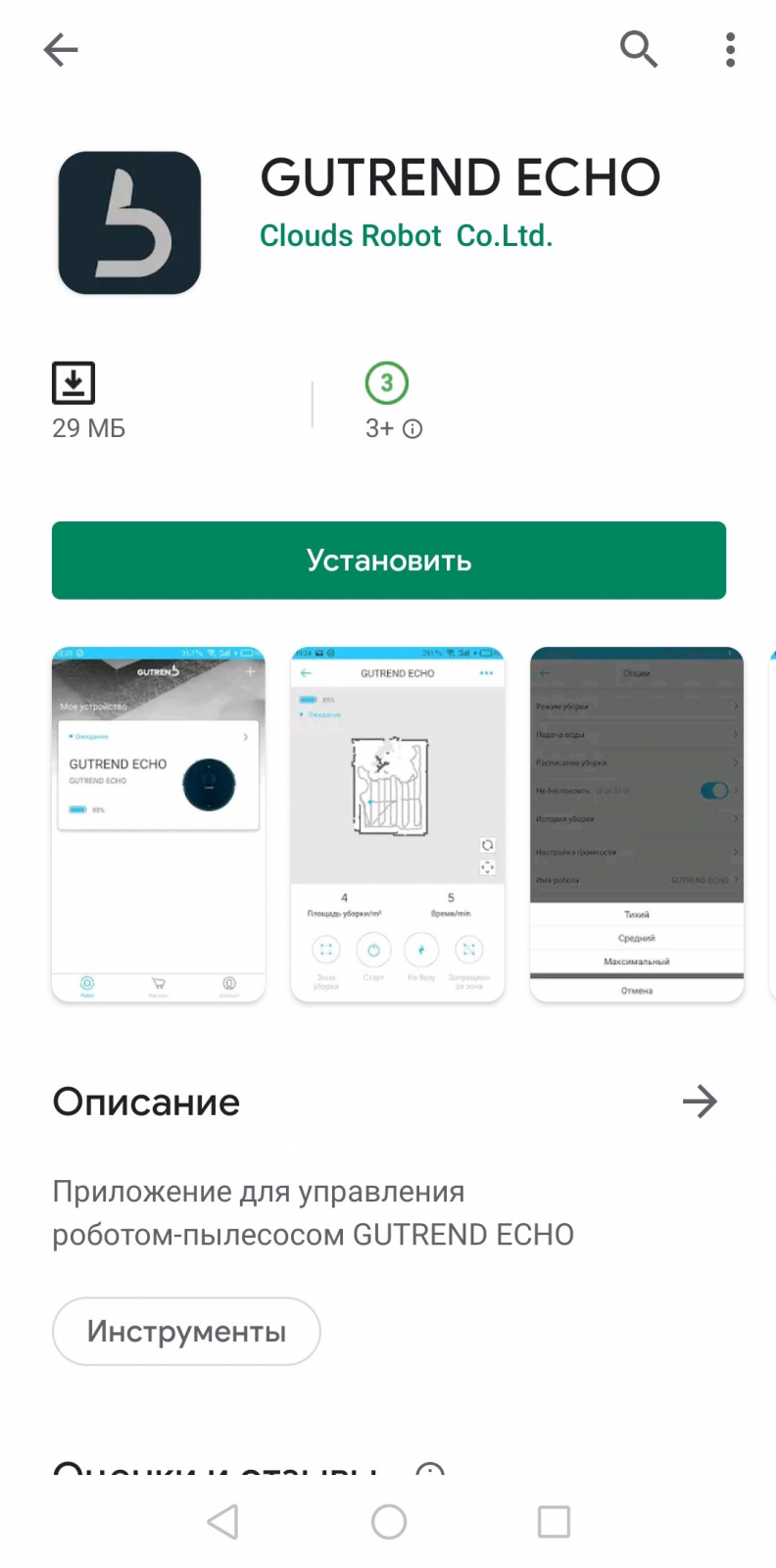The image size is (776, 1568).
Task: Expand the Описание section arrow
Action: pos(700,1102)
